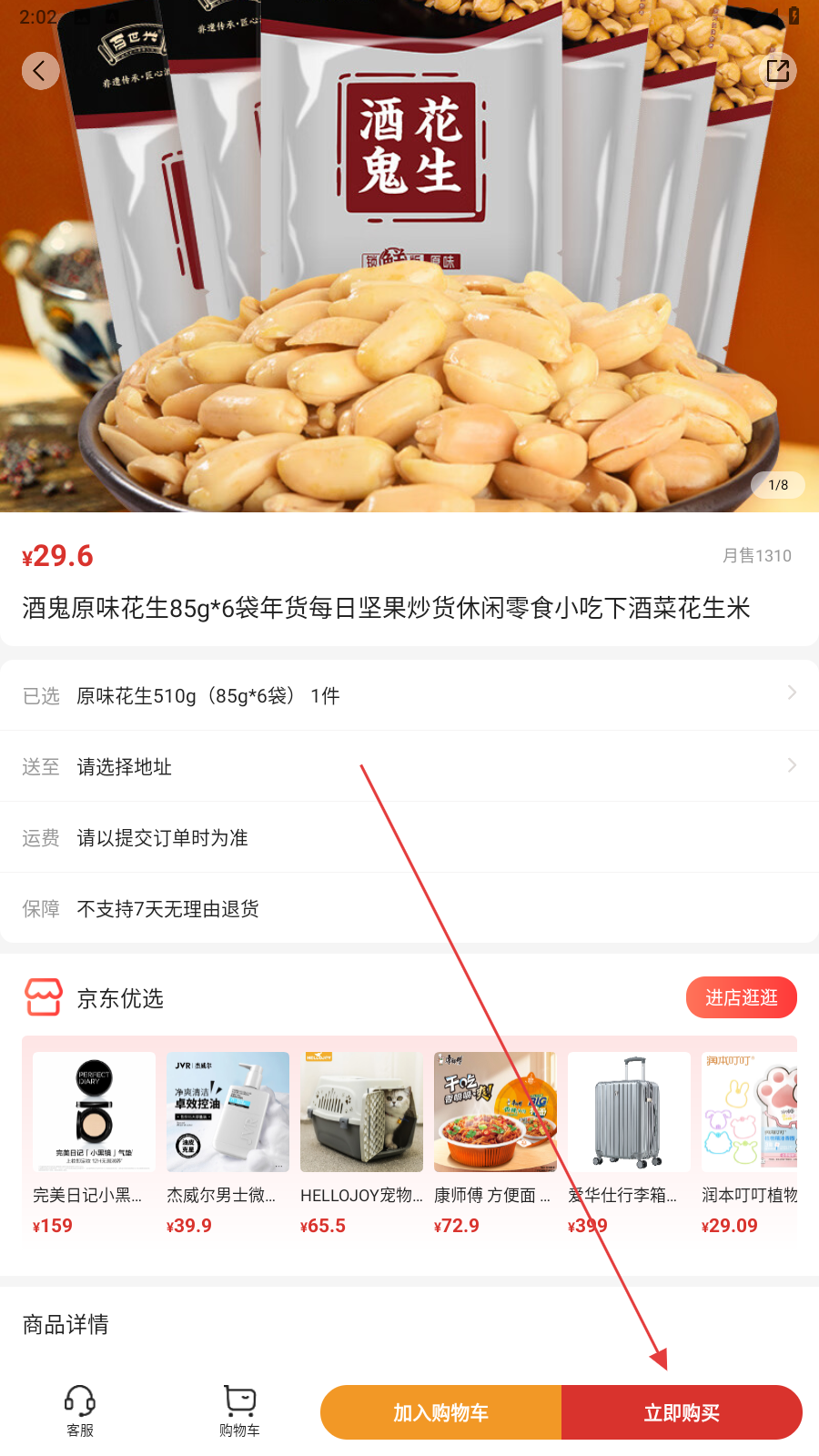This screenshot has width=819, height=1456.
Task: Open the 完美日记小黑 product card
Action: tap(94, 1142)
